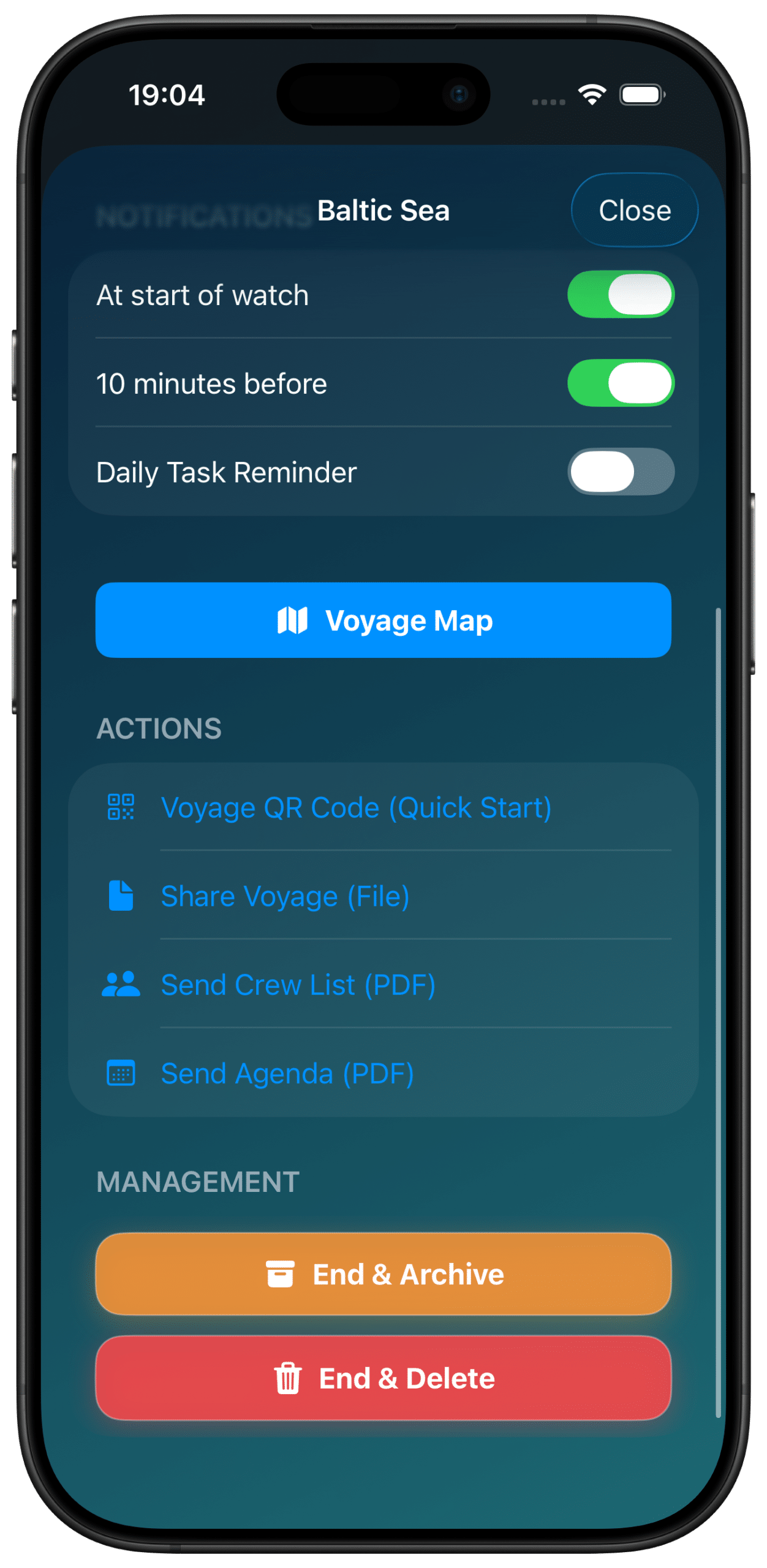Image resolution: width=767 pixels, height=1568 pixels.
Task: Show Voyage QR Code (Quick Start)
Action: (x=355, y=807)
